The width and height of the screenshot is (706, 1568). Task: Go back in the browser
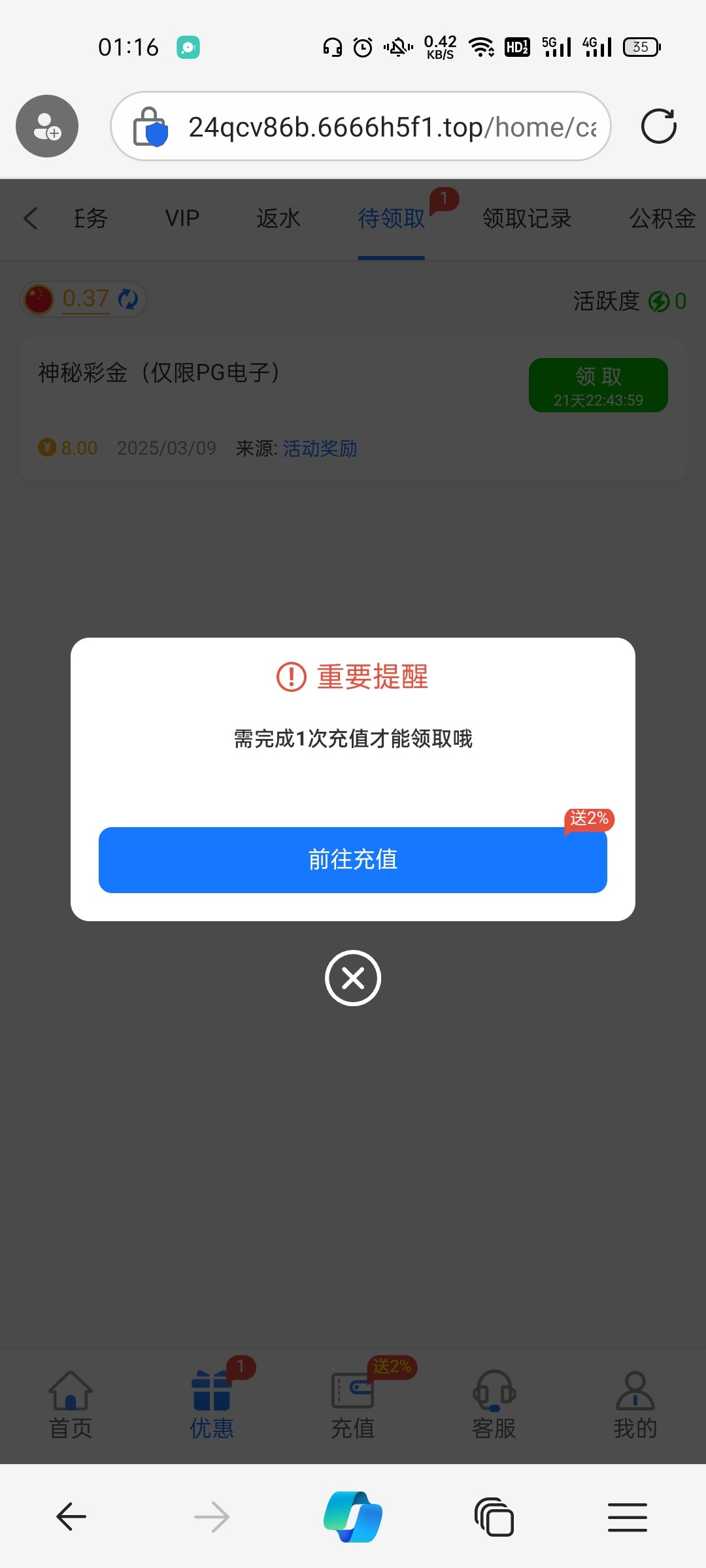click(x=71, y=1516)
